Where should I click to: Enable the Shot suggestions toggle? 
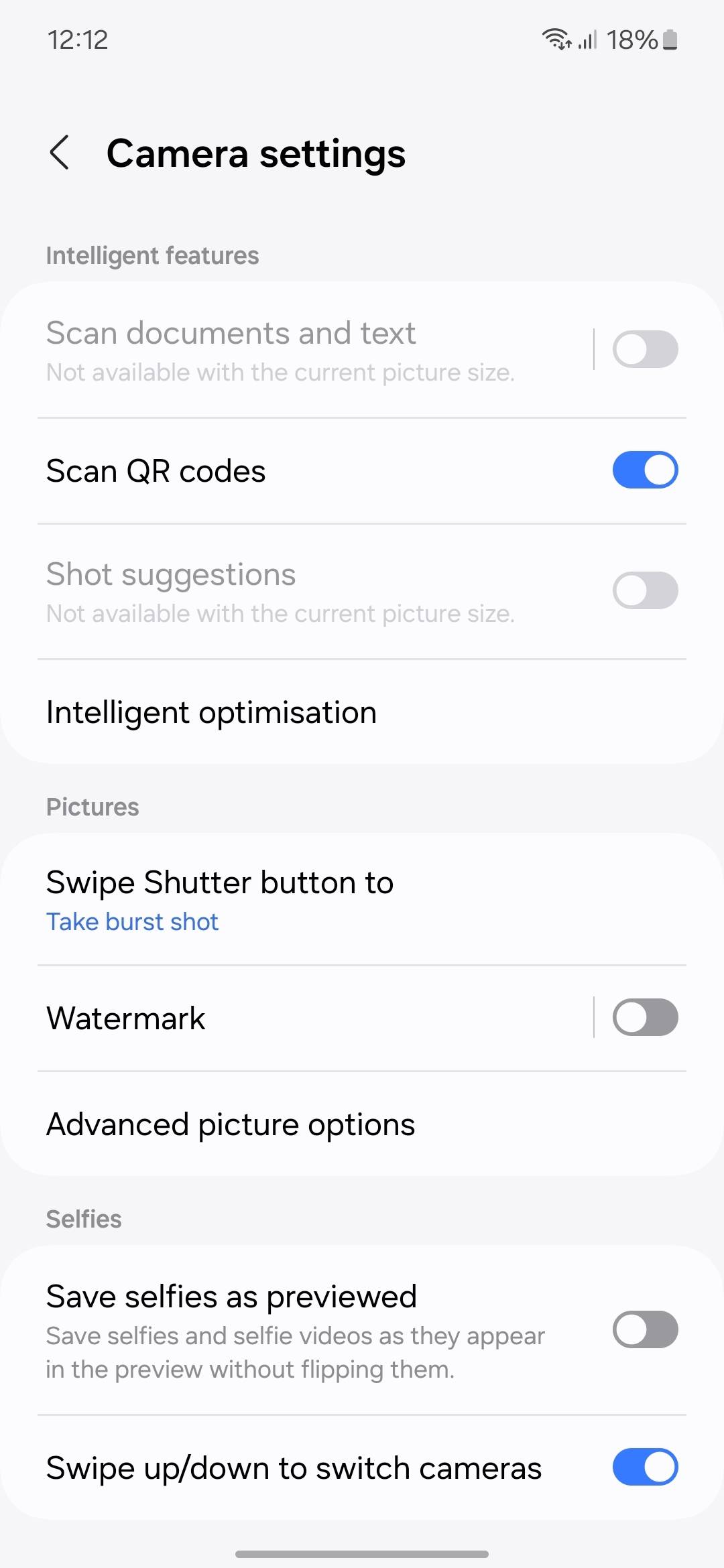(x=645, y=590)
